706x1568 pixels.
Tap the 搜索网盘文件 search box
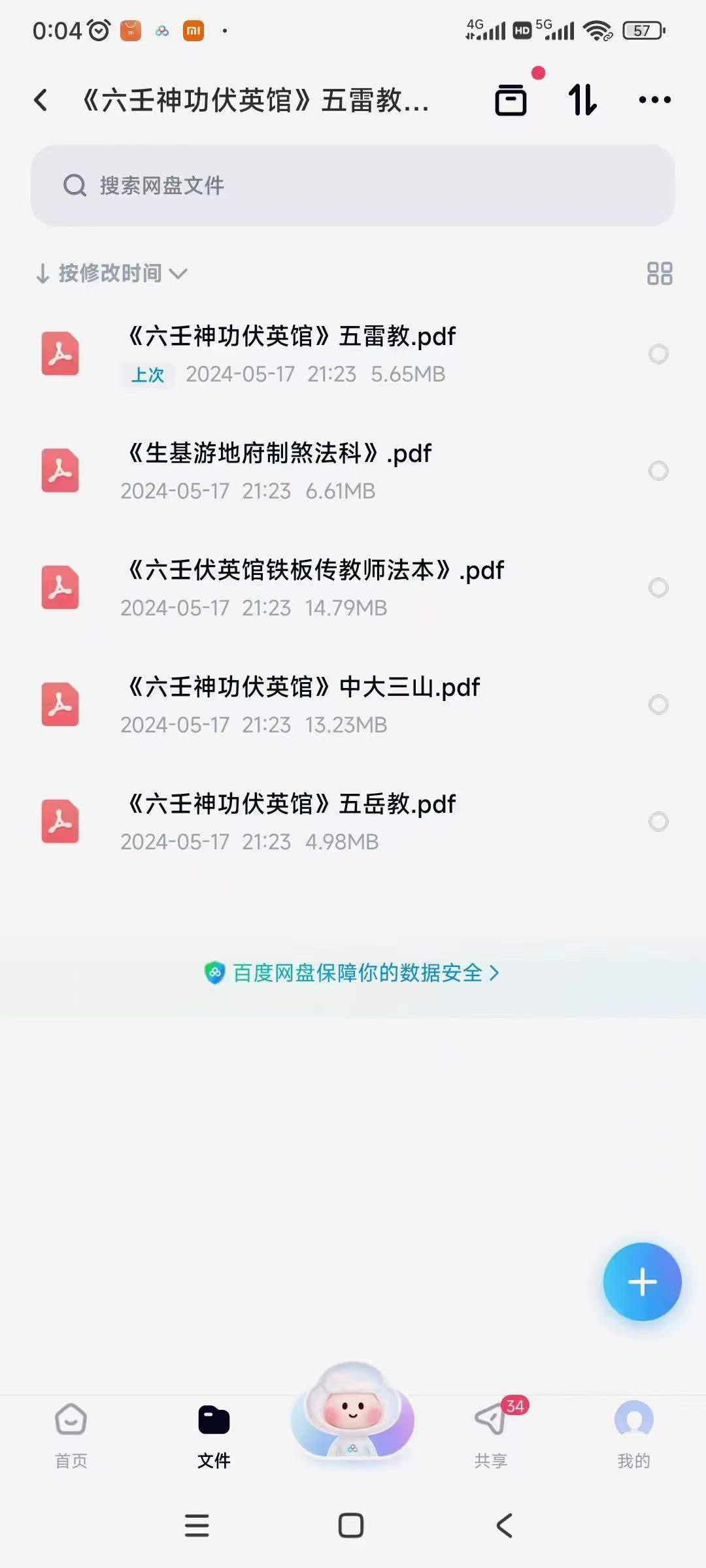click(353, 186)
